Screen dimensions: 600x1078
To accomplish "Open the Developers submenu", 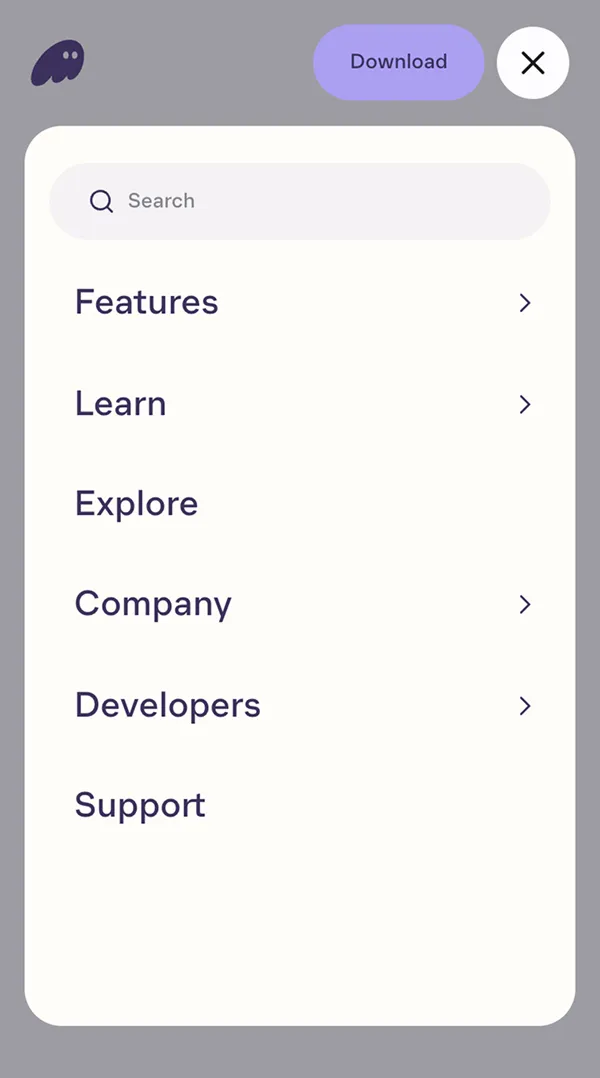I will click(300, 706).
